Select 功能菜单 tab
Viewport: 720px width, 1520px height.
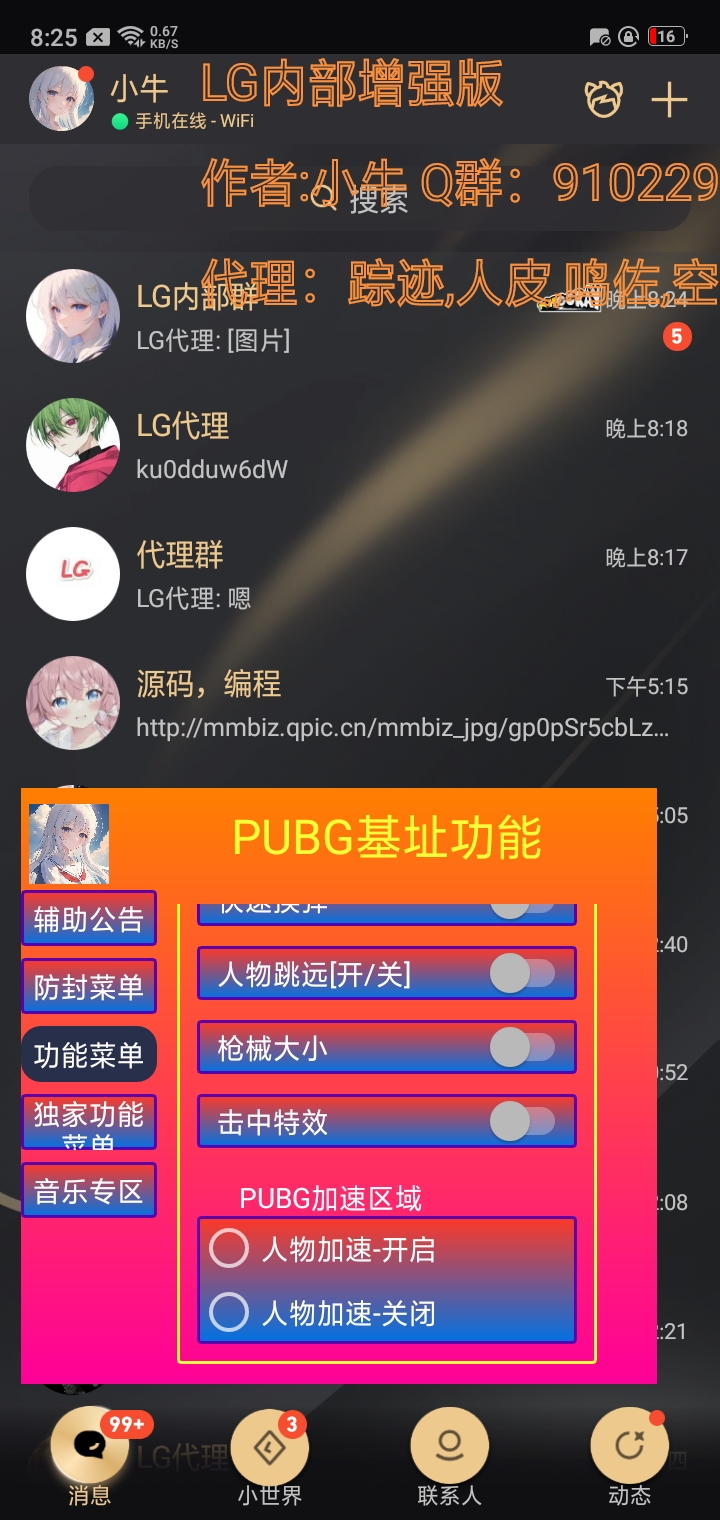click(89, 1055)
